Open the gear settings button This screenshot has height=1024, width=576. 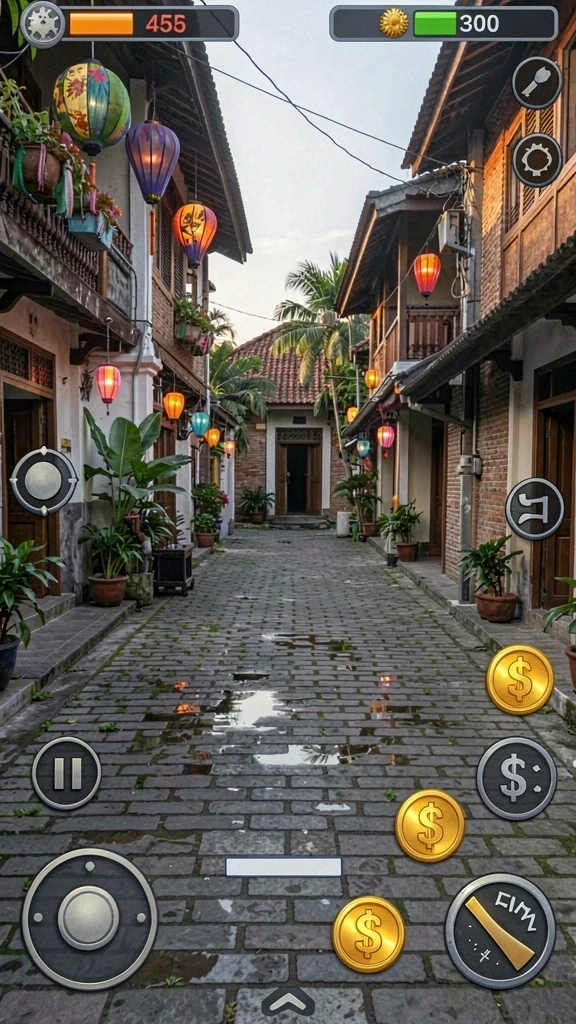537,160
